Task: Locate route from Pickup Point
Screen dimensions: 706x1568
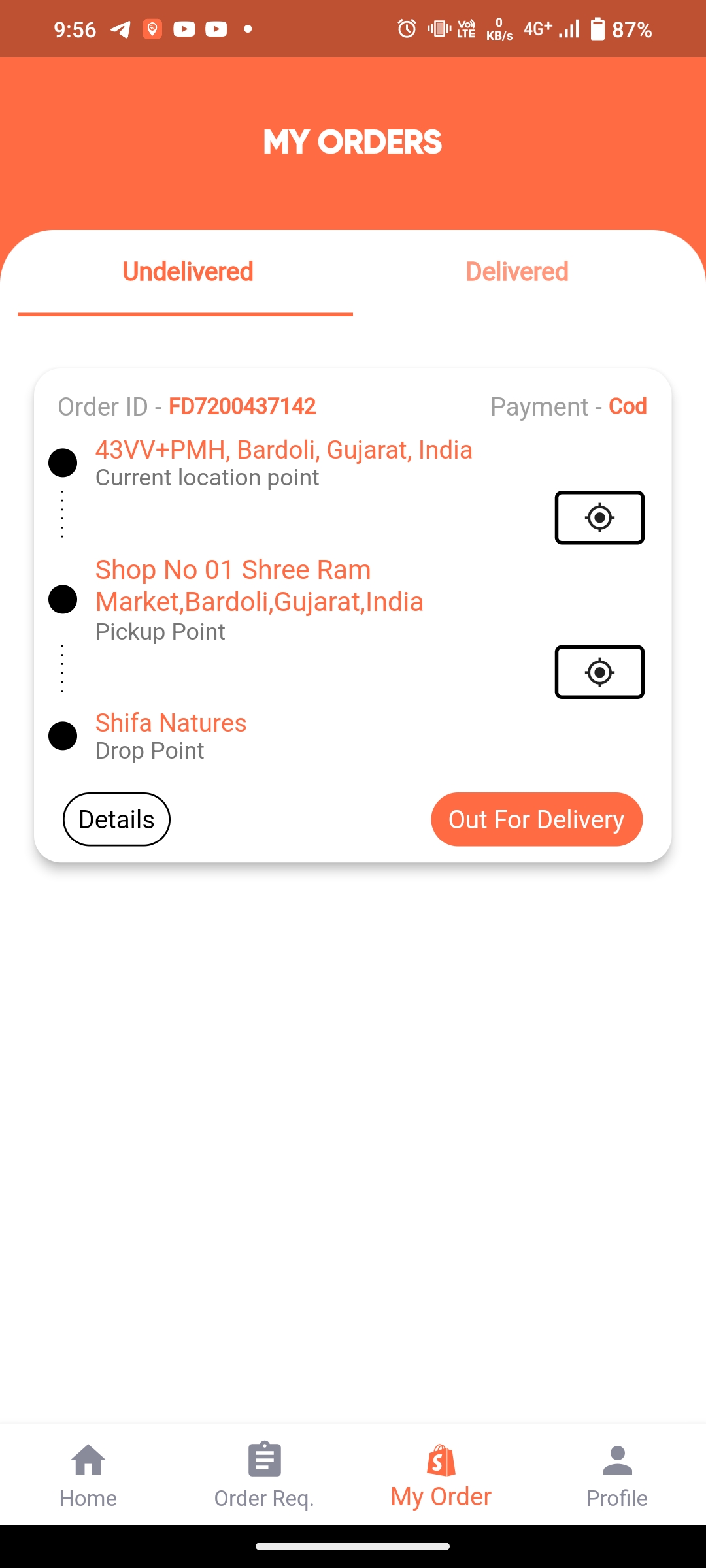Action: pyautogui.click(x=599, y=672)
